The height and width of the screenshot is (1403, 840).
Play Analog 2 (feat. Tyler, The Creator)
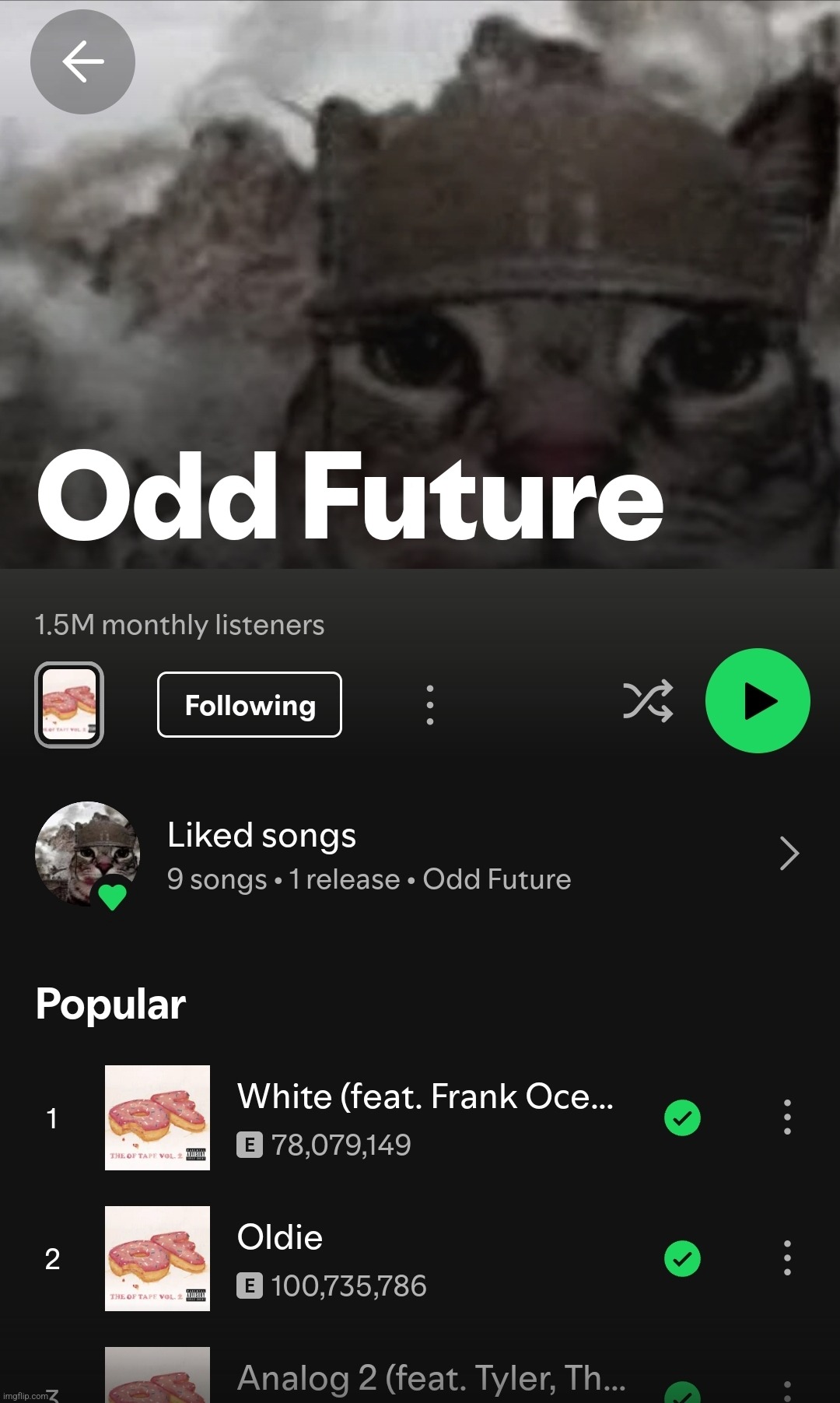coord(430,1378)
